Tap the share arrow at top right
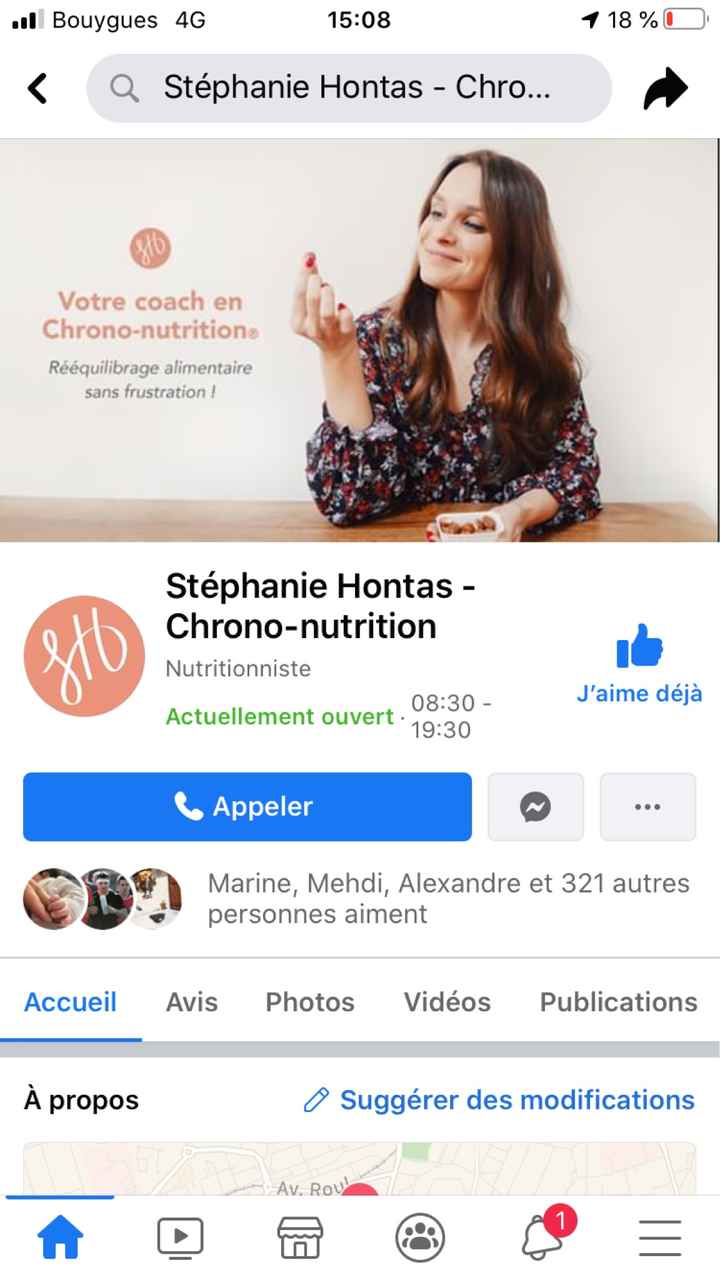This screenshot has height=1280, width=720. [665, 88]
